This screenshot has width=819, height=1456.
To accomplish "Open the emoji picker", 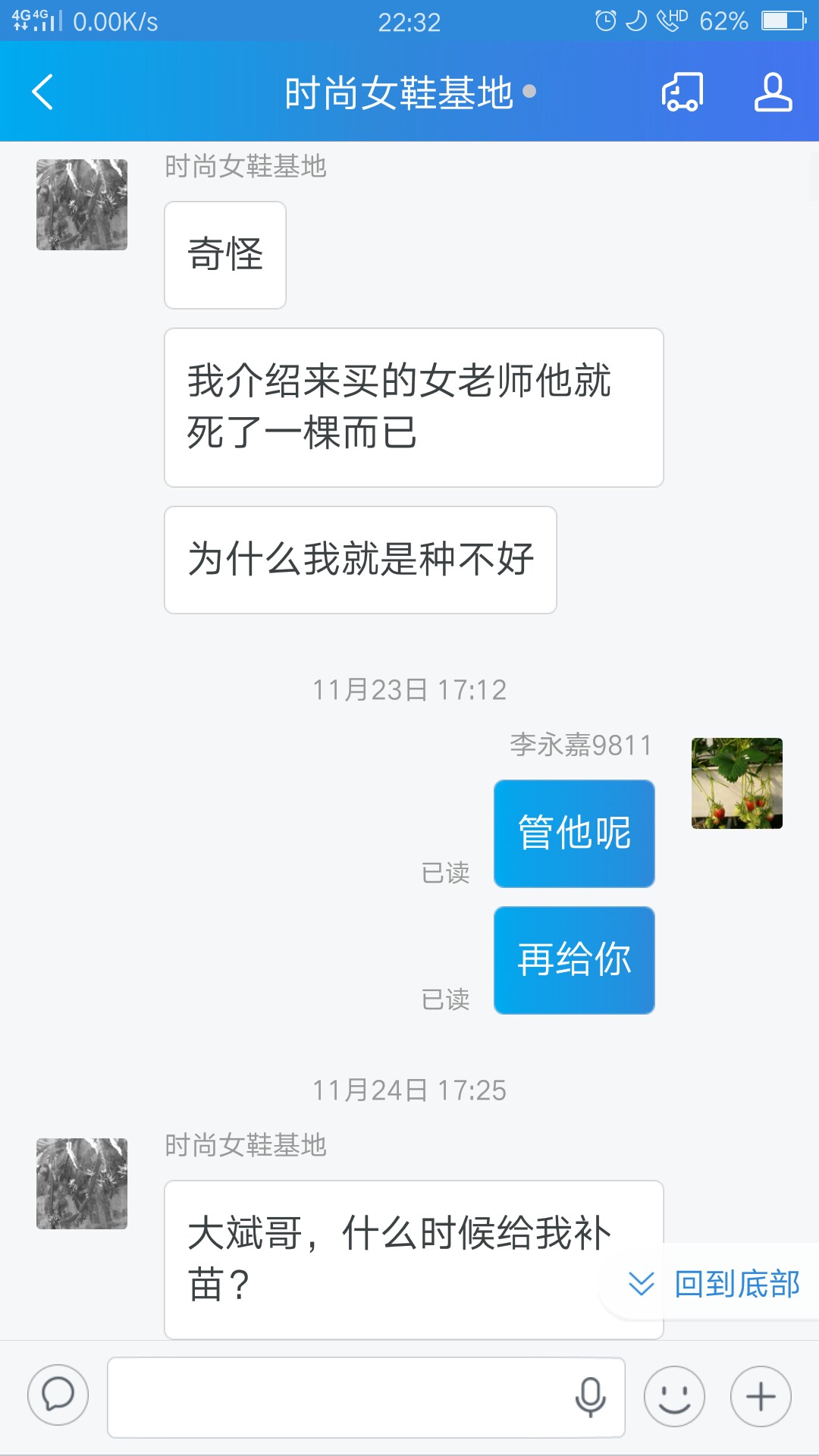I will [674, 1396].
